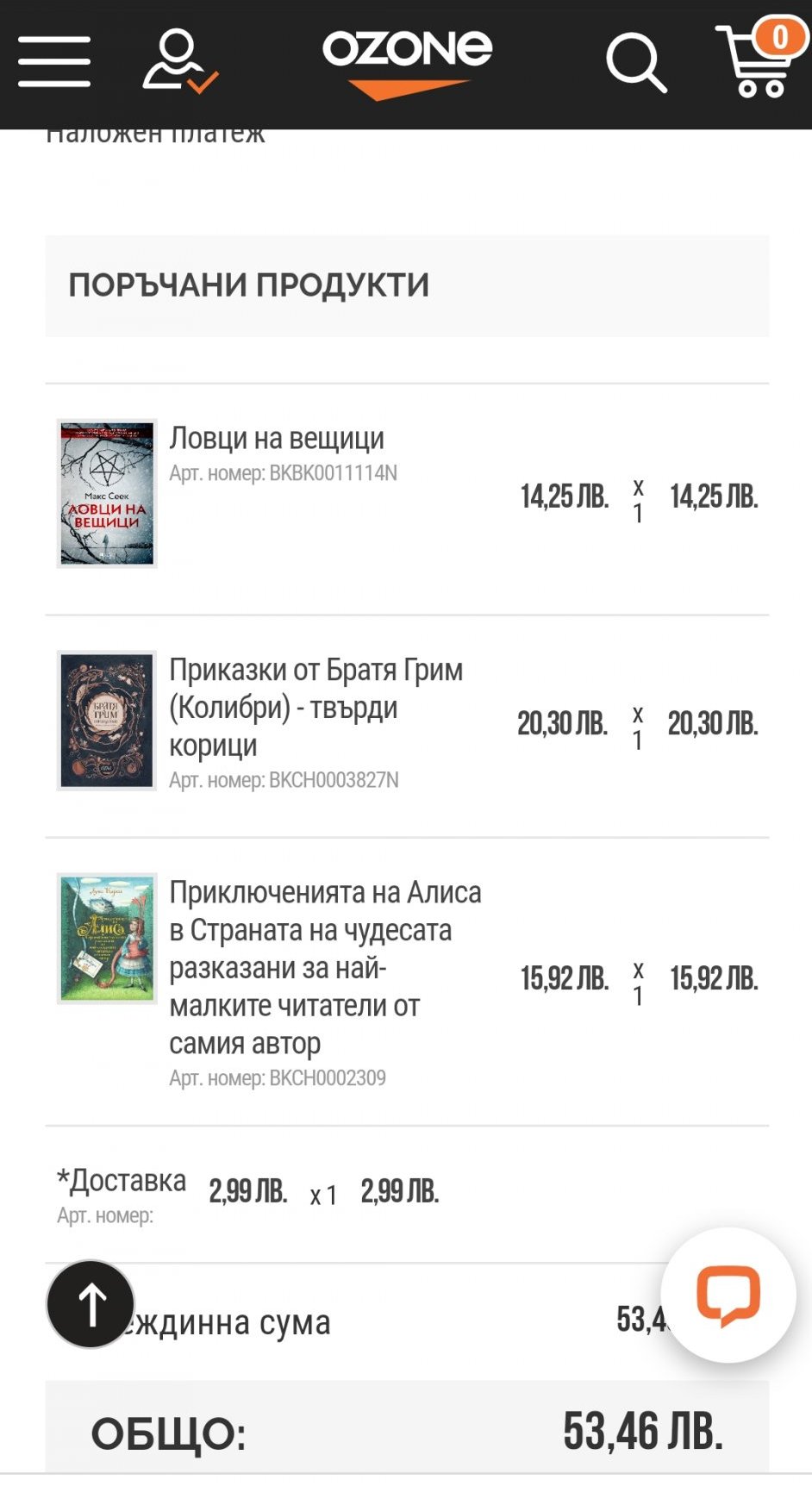This screenshot has height=1486, width=812.
Task: Open the "Приключенията на Алиса" title link
Action: tap(324, 967)
